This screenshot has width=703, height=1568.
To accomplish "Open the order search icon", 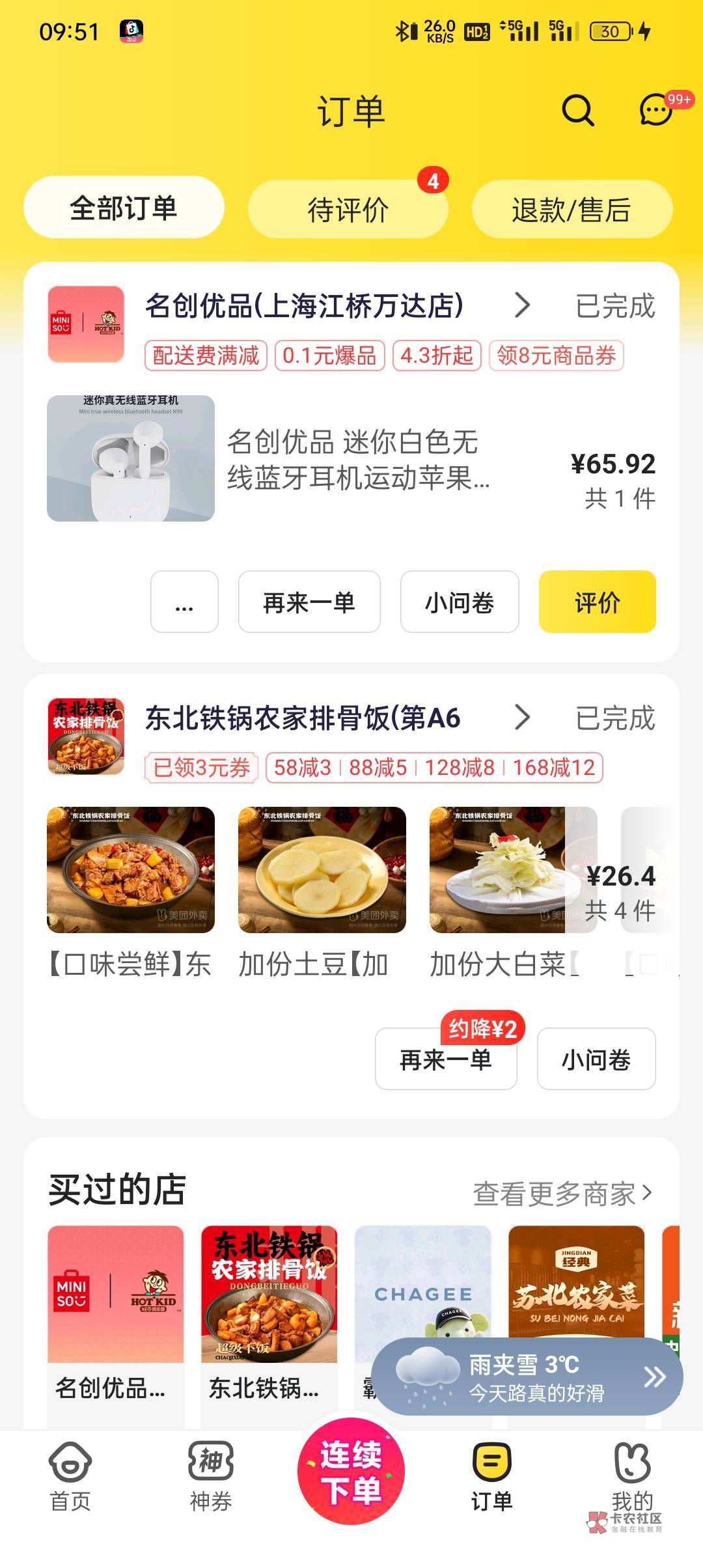I will [x=577, y=110].
